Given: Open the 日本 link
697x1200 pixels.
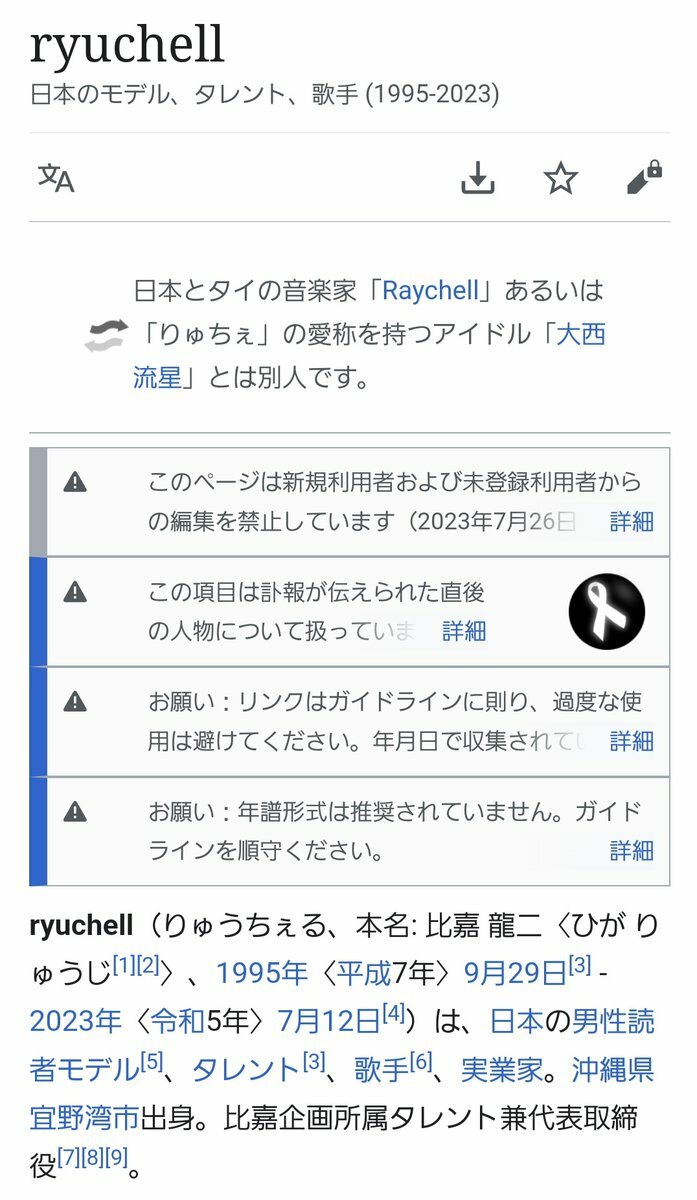Looking at the screenshot, I should point(516,1021).
